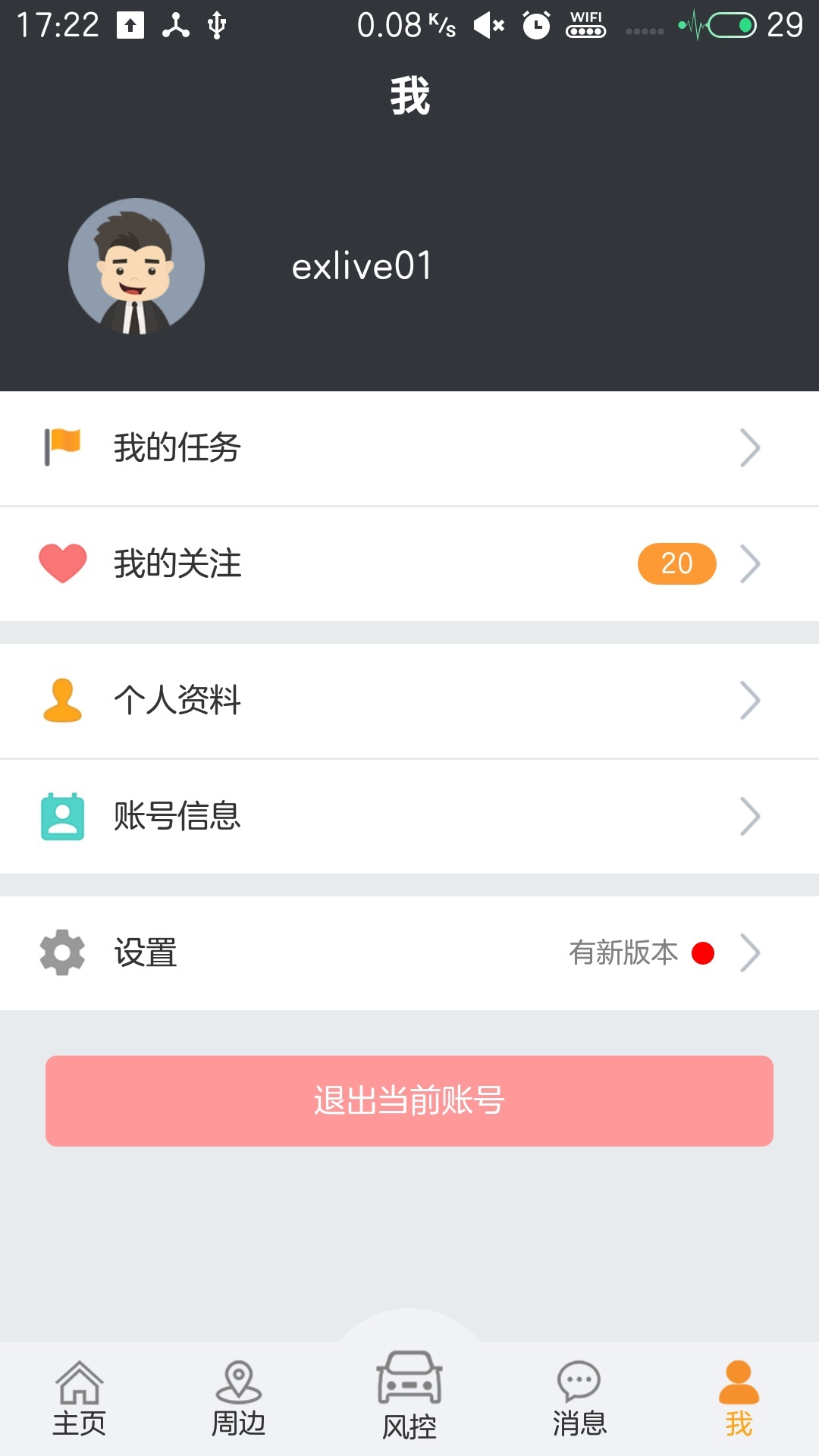Open 有新版本 update link
This screenshot has height=1456, width=819.
(623, 953)
